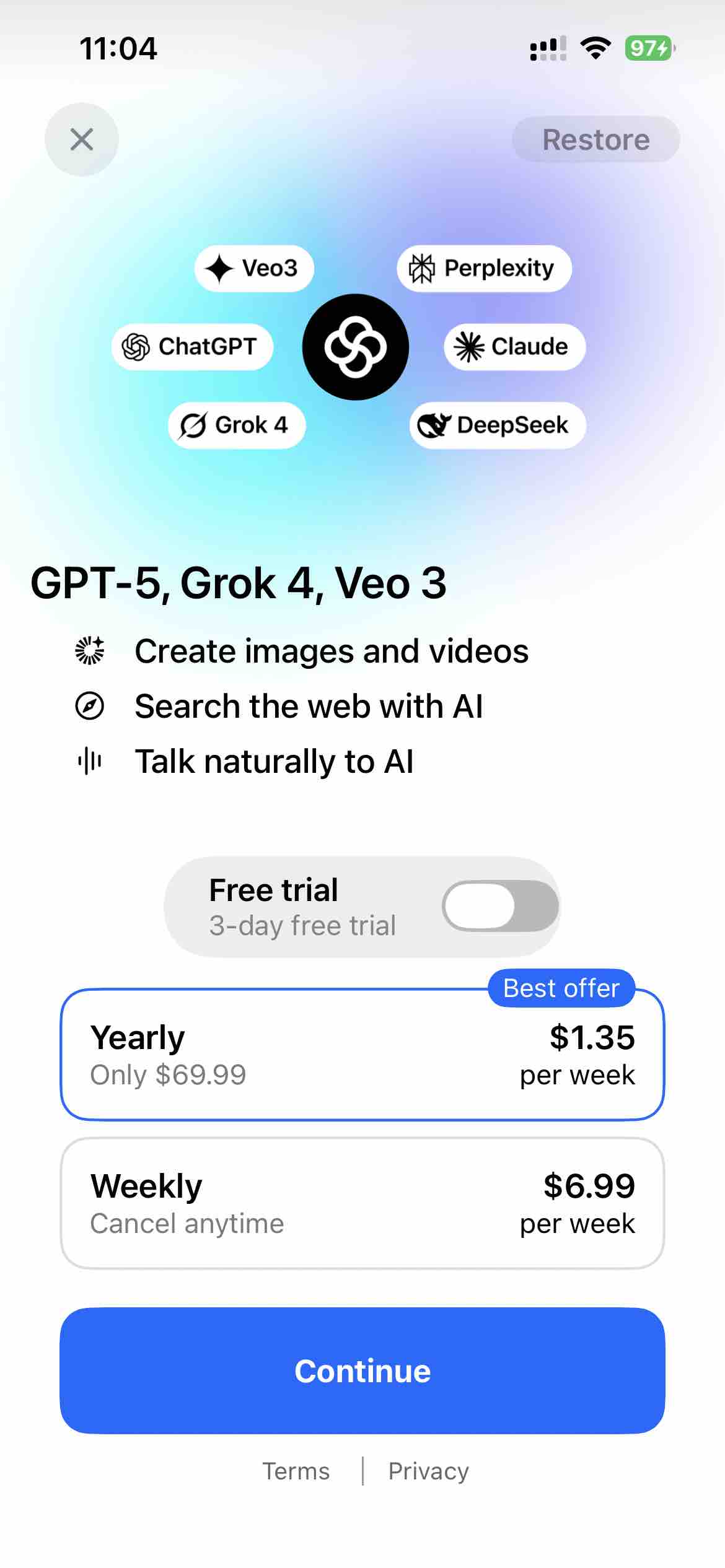The width and height of the screenshot is (725, 1568).
Task: Tap the Perplexity model icon
Action: pyautogui.click(x=422, y=268)
